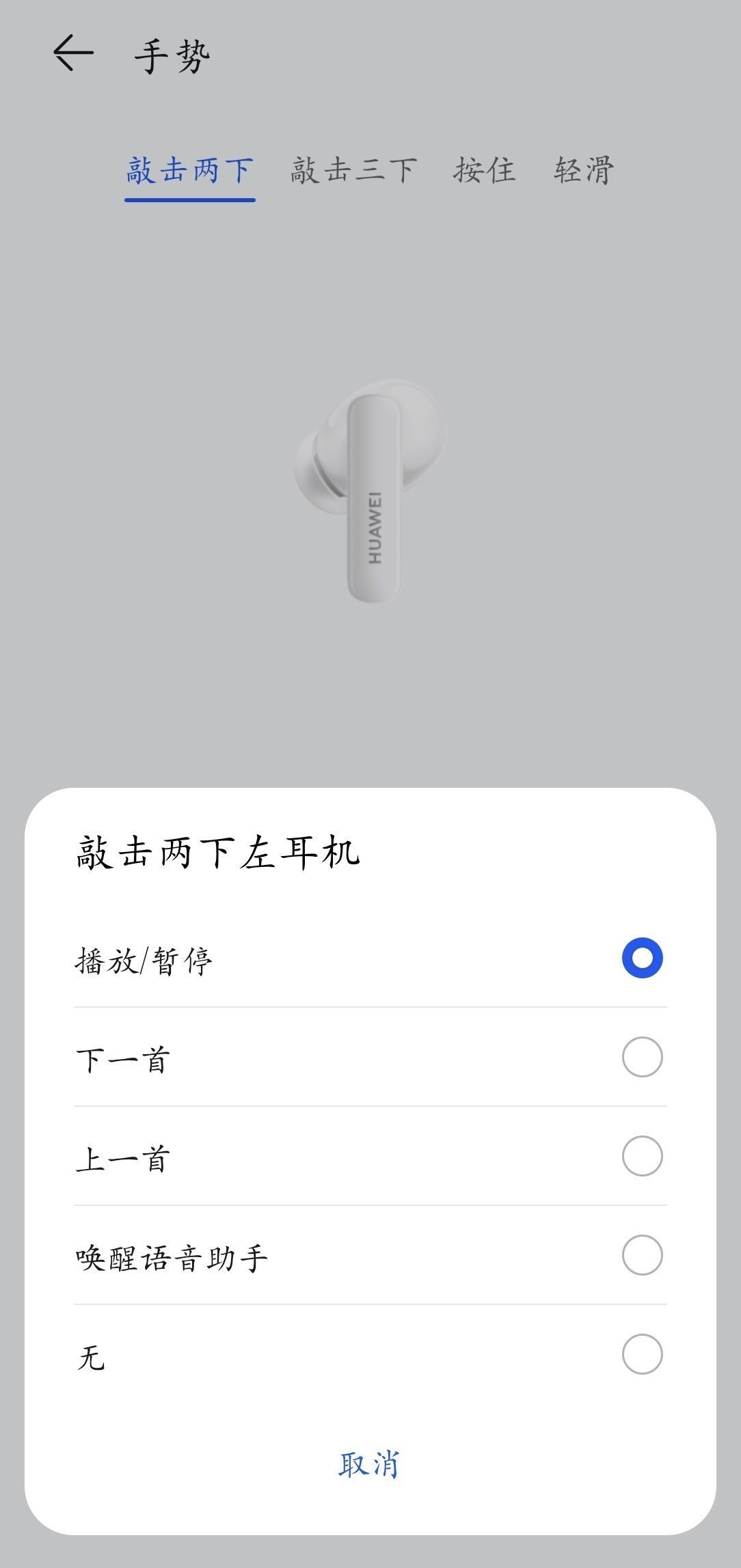741x1568 pixels.
Task: Switch to the 敲击三下 tab
Action: (x=353, y=171)
